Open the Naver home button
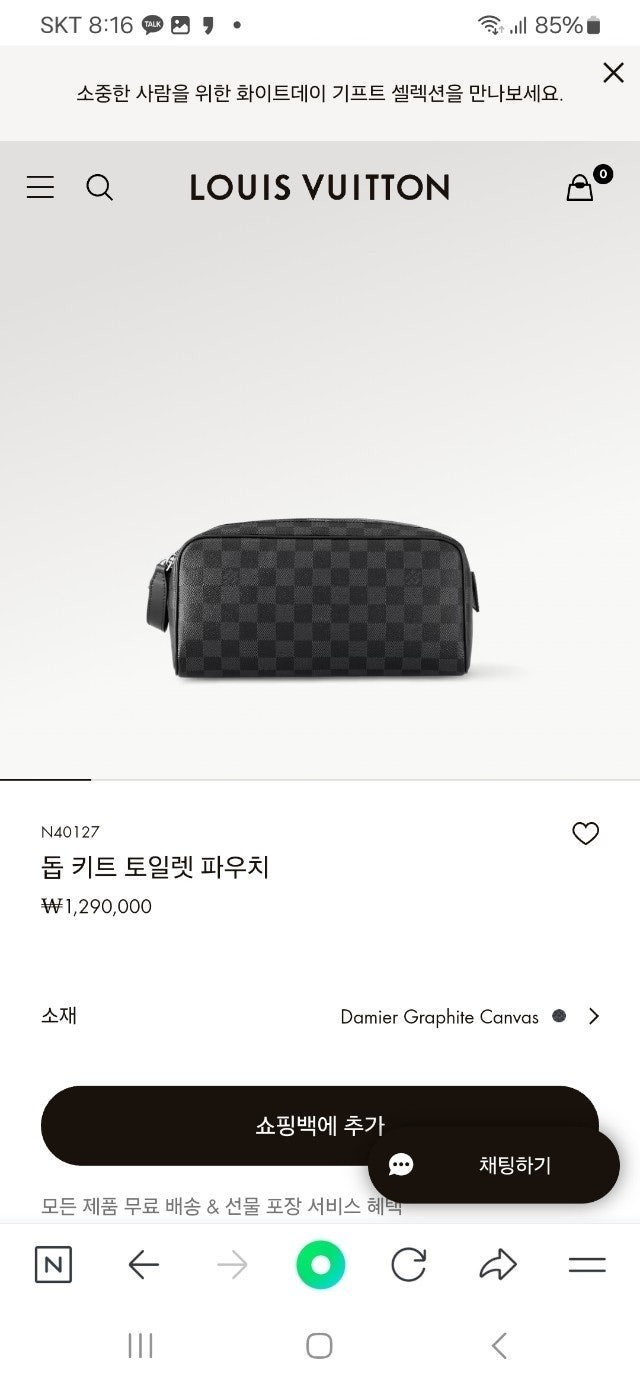Screen dimensions: 640x1386 (x=53, y=1265)
